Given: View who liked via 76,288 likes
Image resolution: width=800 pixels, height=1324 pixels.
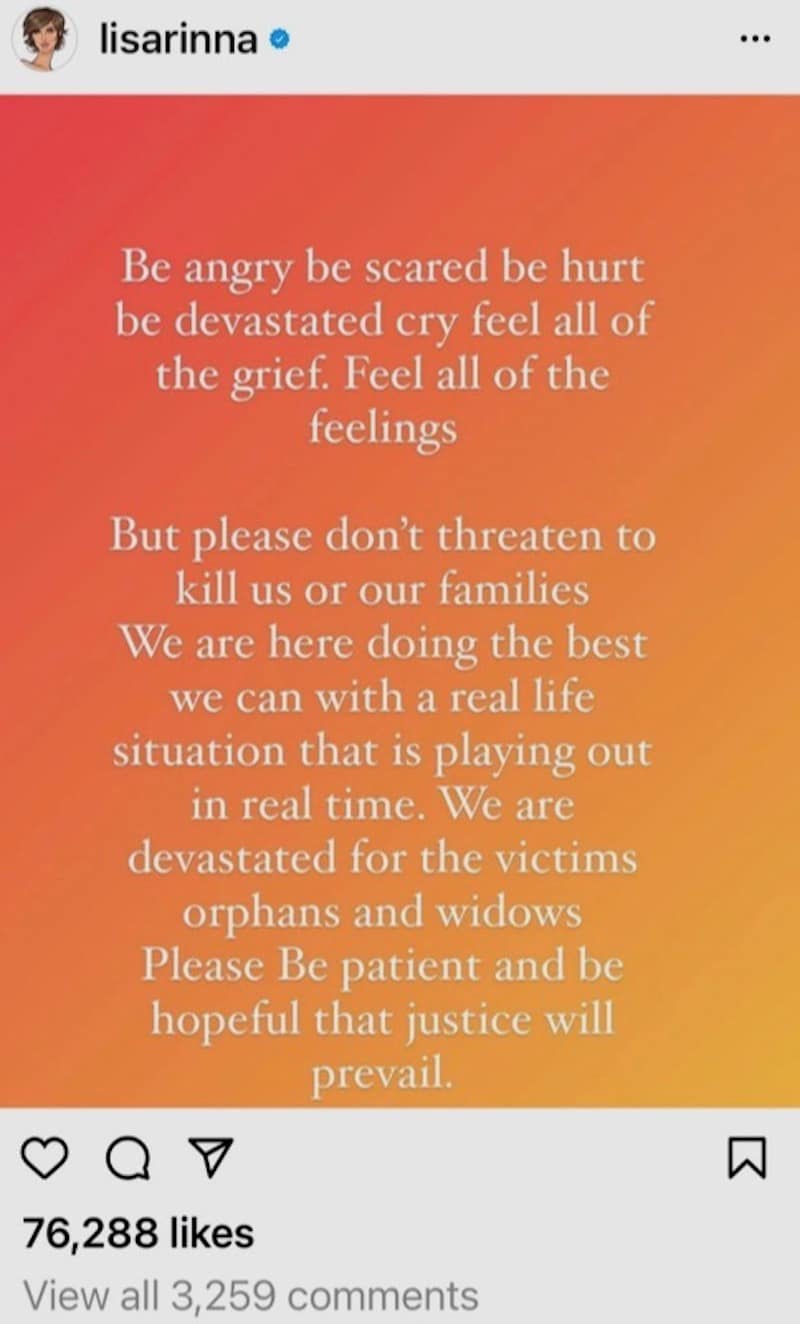Looking at the screenshot, I should 137,1233.
